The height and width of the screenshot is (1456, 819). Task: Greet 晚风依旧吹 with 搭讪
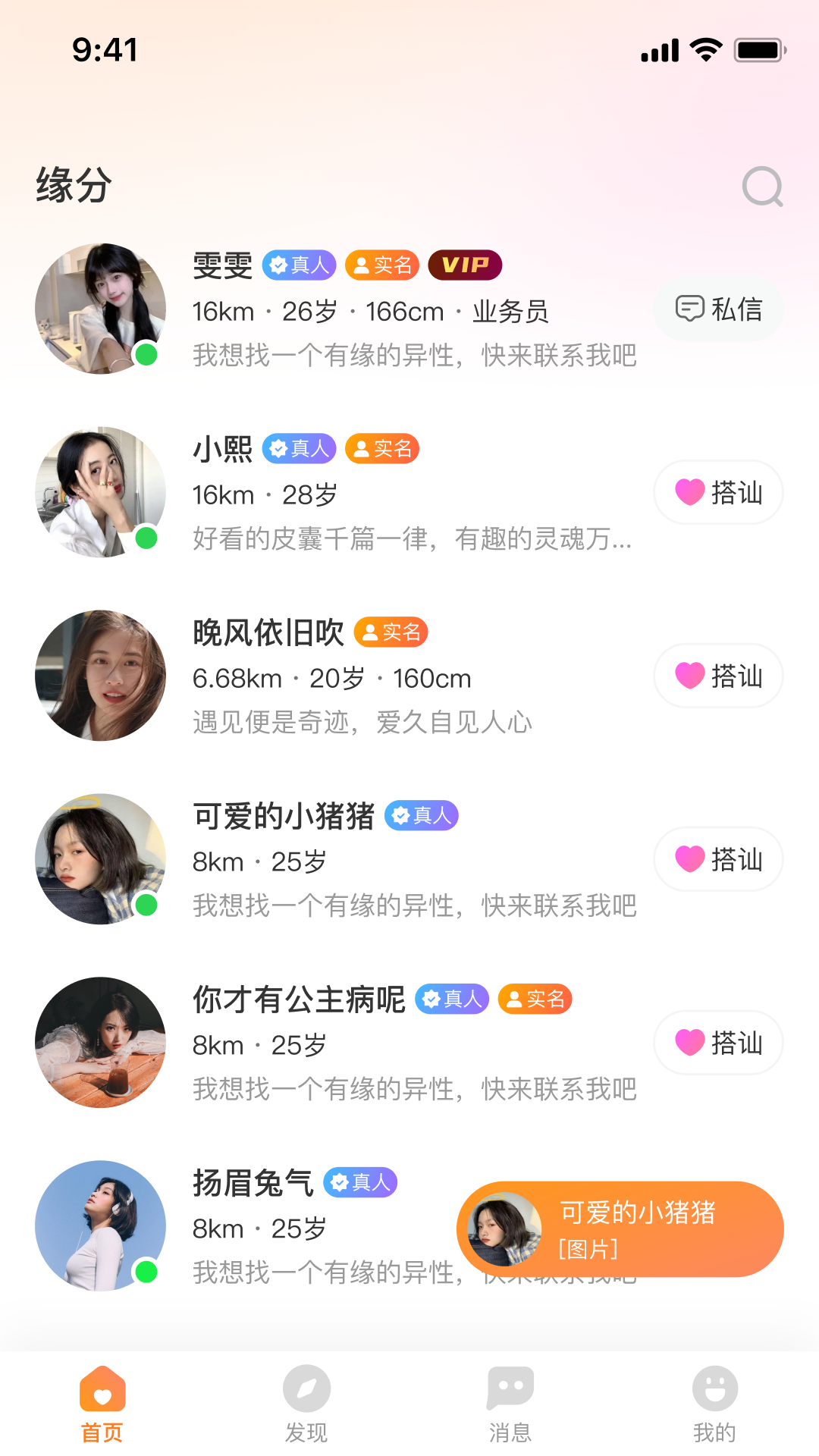(x=718, y=676)
